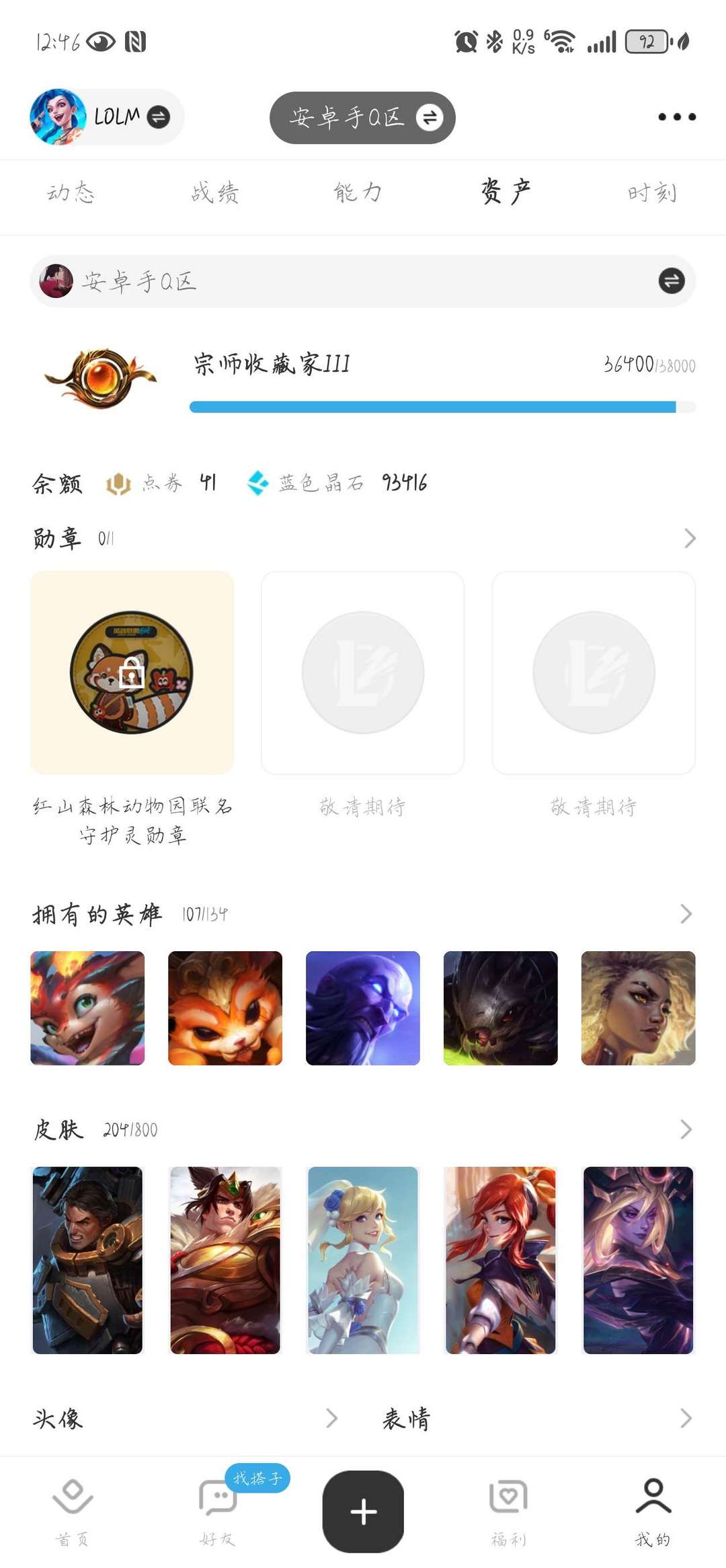Screen dimensions: 726x1568
Task: View all 皮肤 via its chevron
Action: click(686, 1129)
